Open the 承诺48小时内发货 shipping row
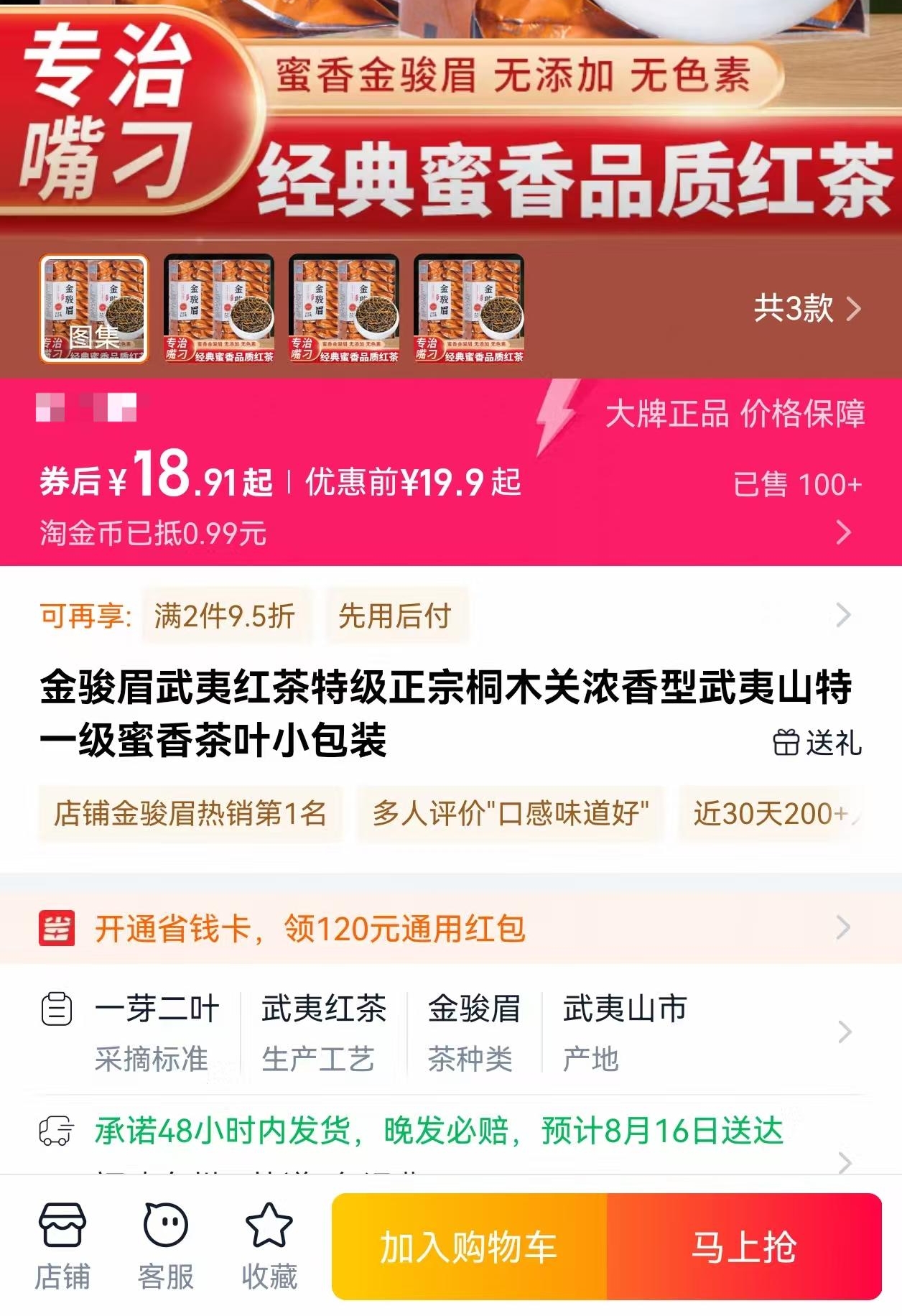The height and width of the screenshot is (1316, 902). click(440, 1131)
